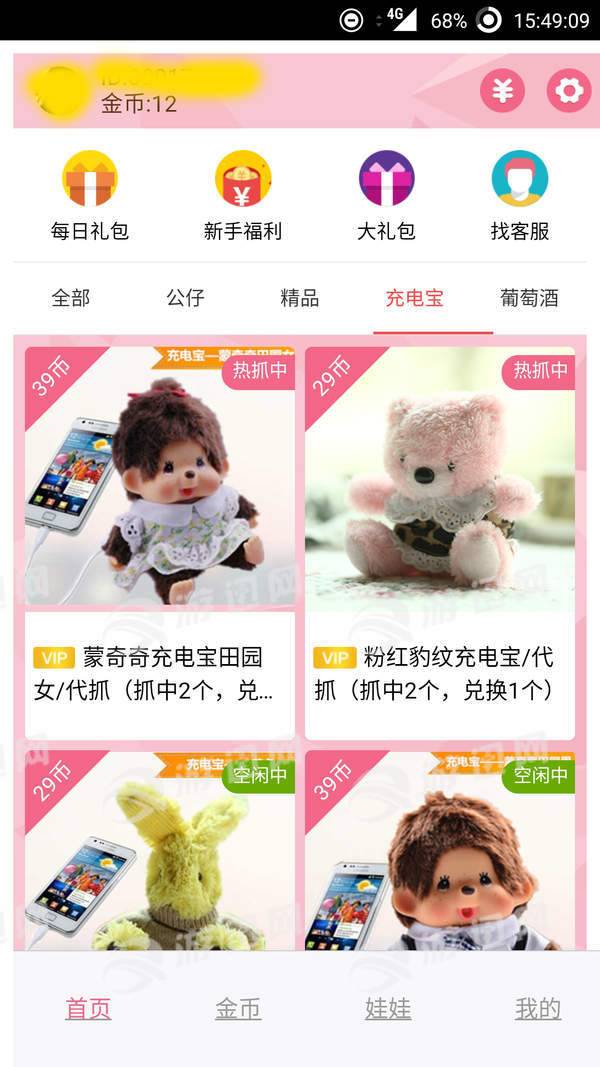Open 大礼包 big gift pack
600x1067 pixels.
pos(386,196)
